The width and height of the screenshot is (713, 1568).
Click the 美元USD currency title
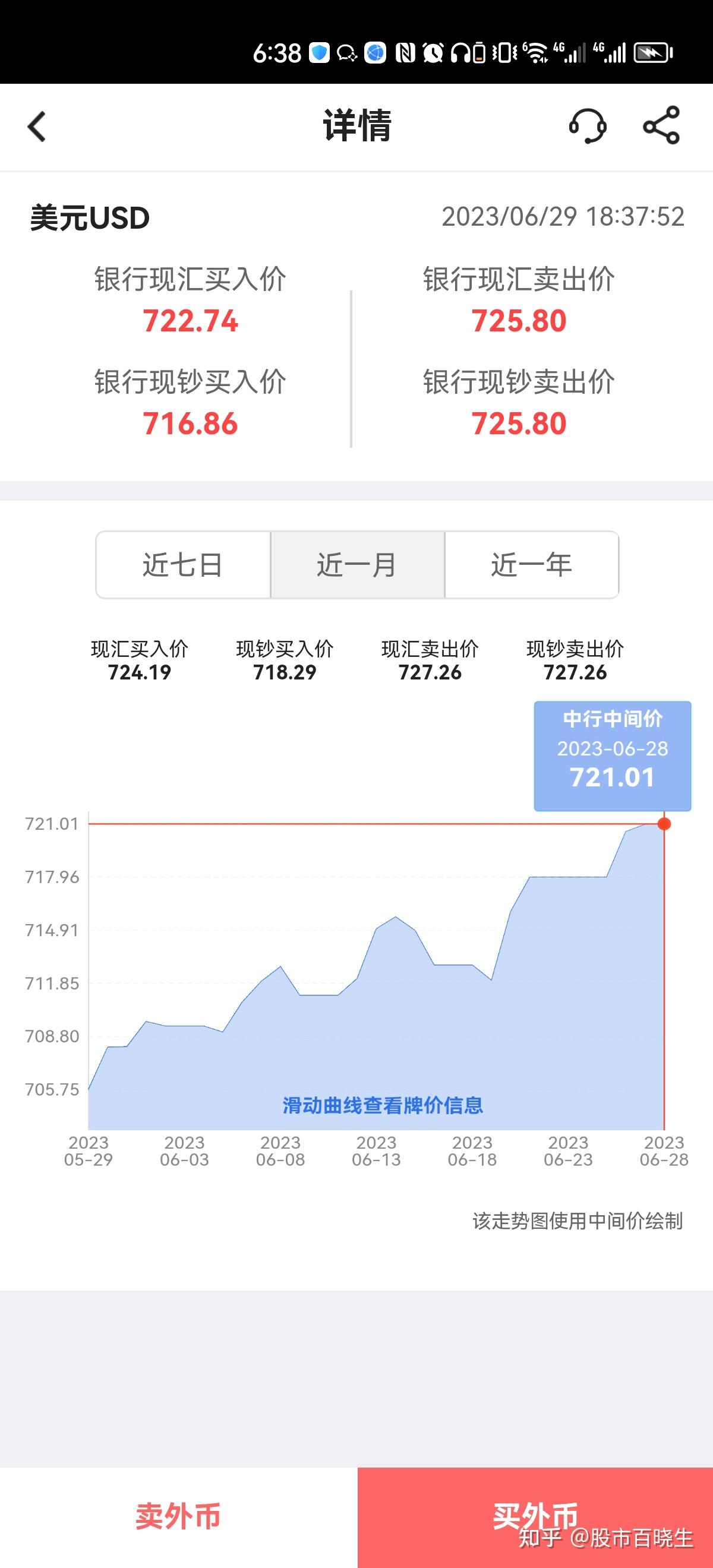pos(90,217)
